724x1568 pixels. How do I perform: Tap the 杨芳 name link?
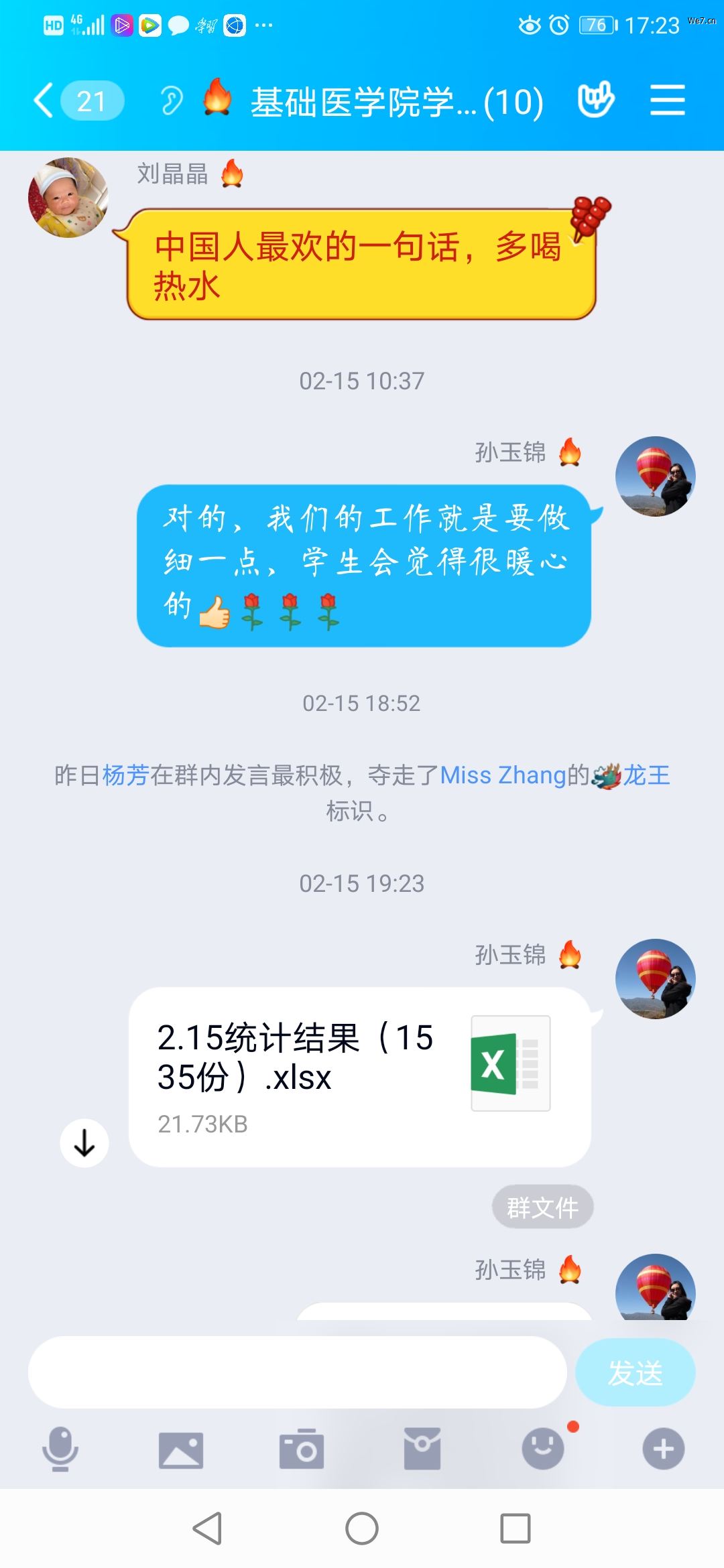(125, 775)
